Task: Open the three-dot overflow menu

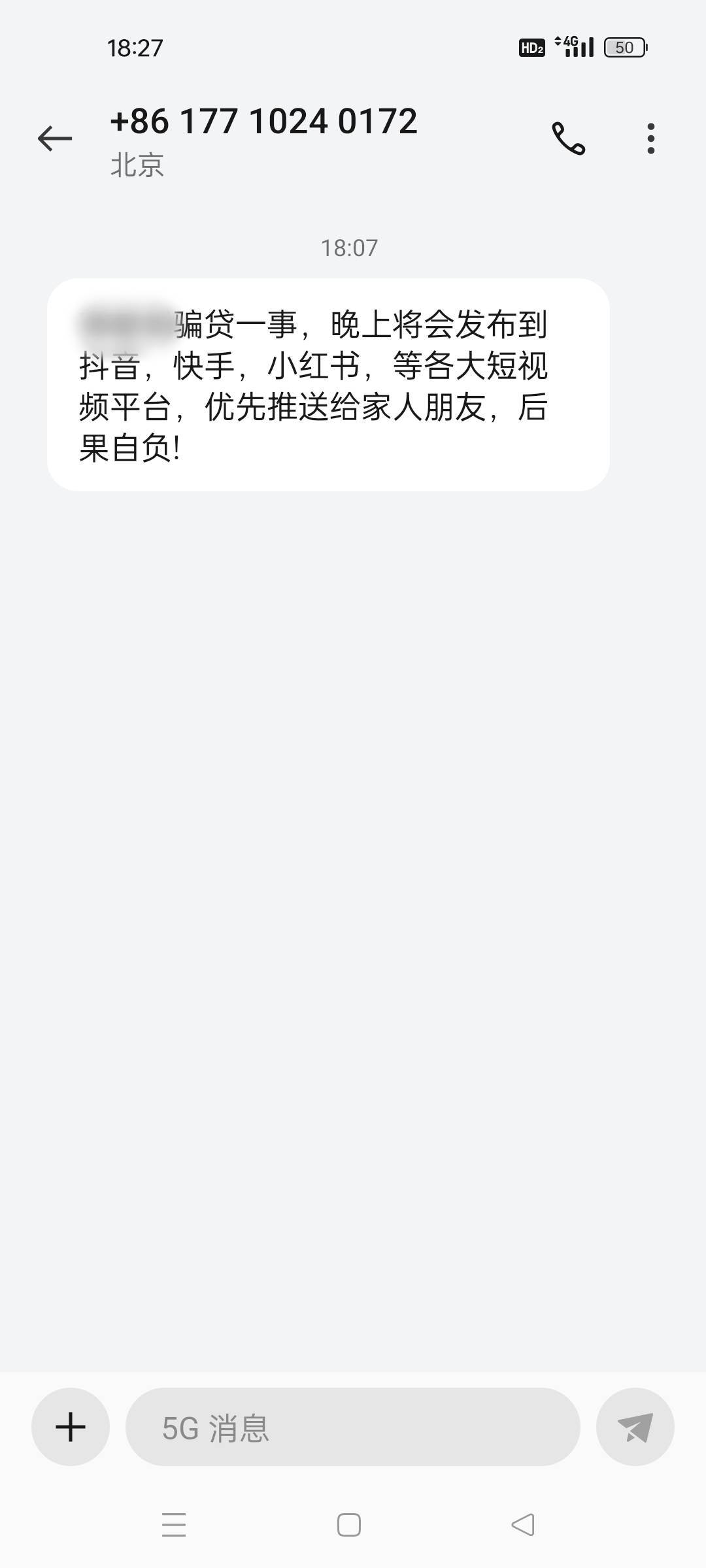Action: tap(650, 139)
